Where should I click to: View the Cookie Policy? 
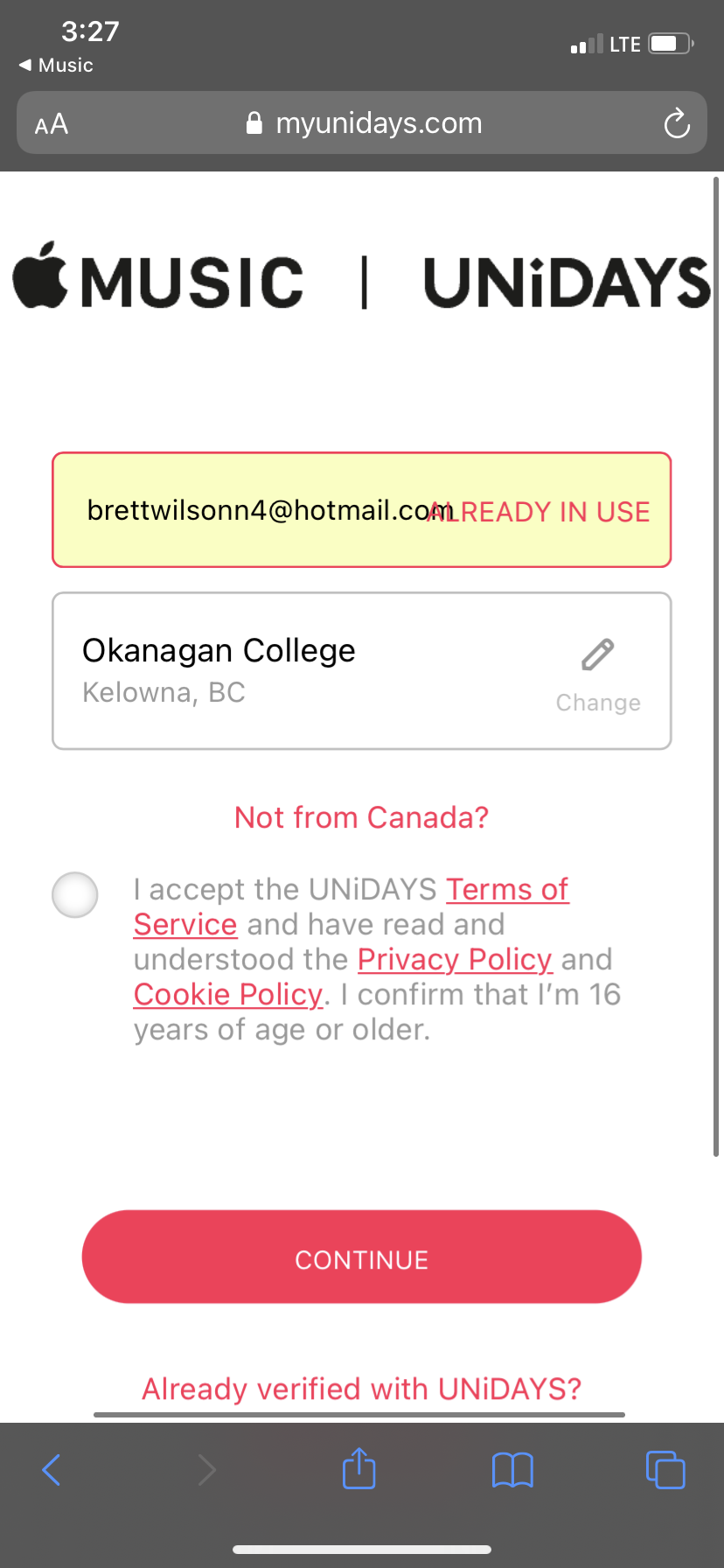coord(228,995)
